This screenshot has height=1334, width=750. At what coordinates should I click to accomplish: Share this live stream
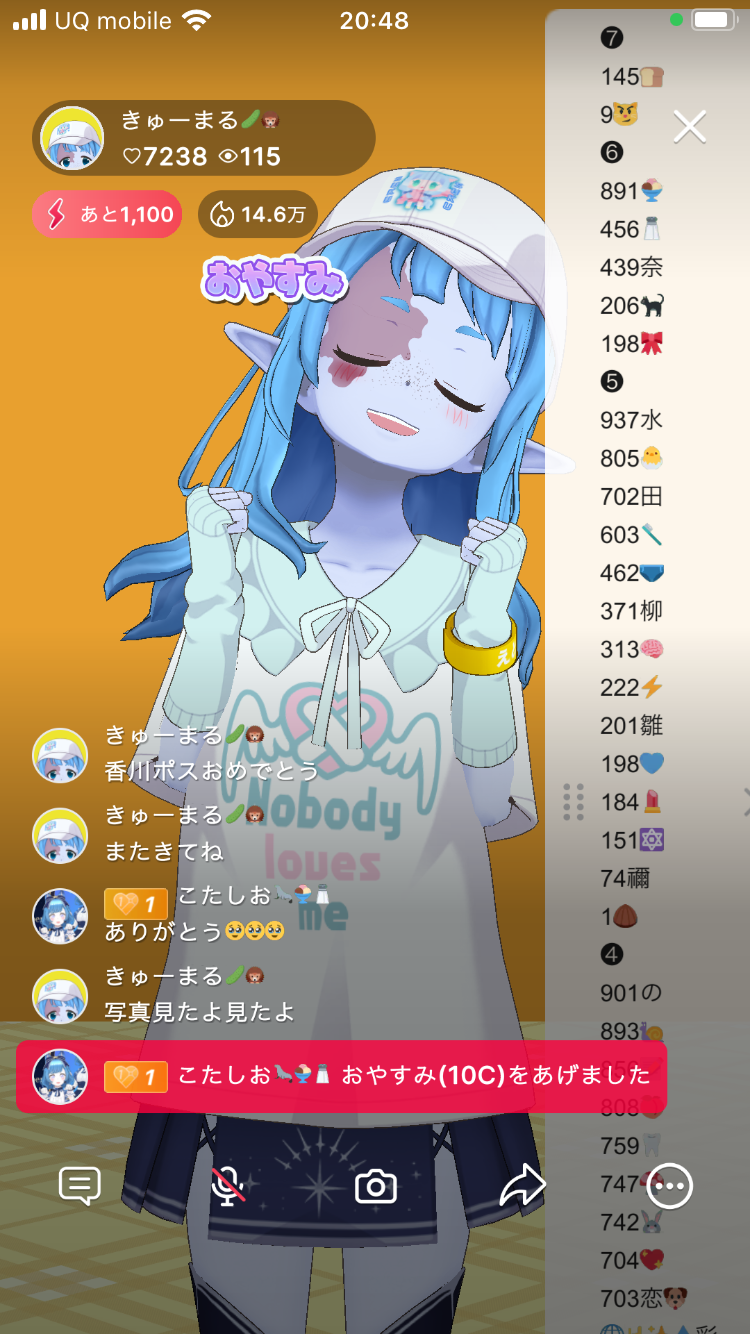pyautogui.click(x=522, y=1186)
